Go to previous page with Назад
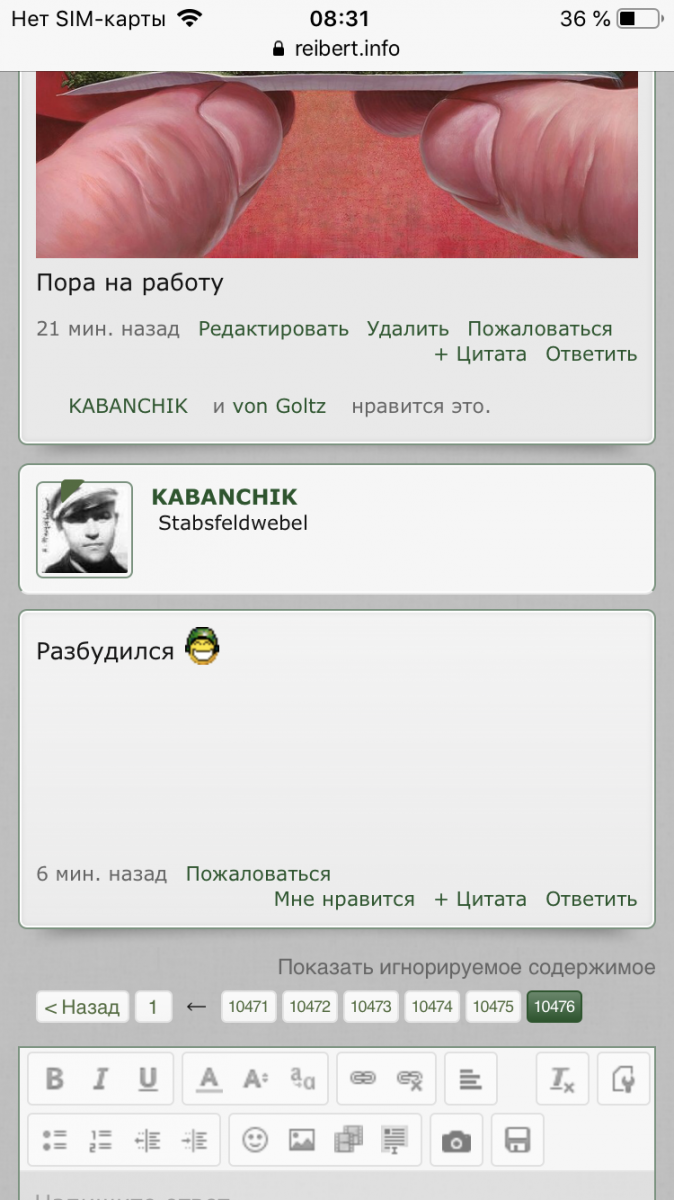Screen dimensions: 674x1200 (83, 1007)
